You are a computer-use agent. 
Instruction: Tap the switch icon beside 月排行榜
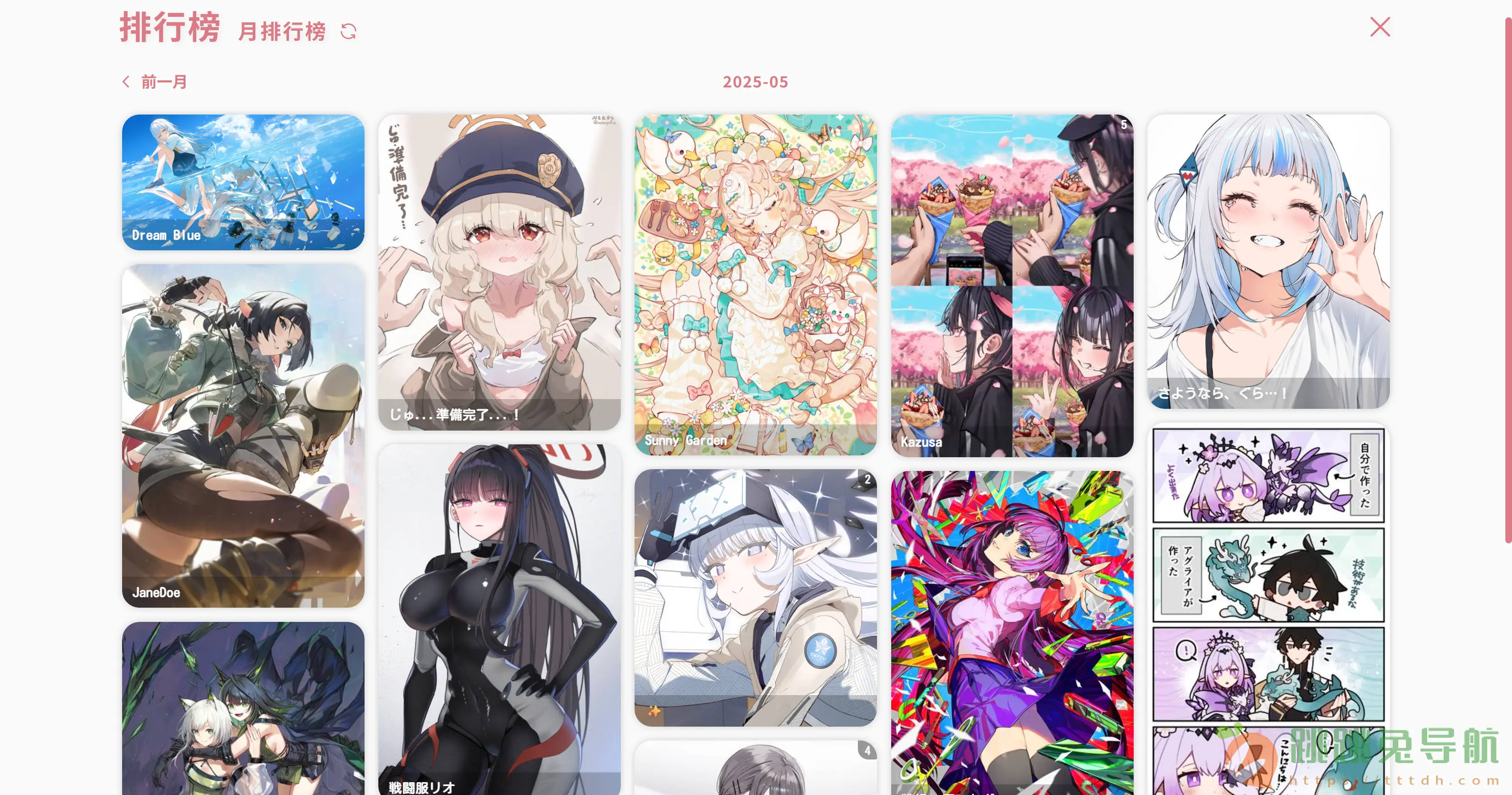pyautogui.click(x=349, y=31)
